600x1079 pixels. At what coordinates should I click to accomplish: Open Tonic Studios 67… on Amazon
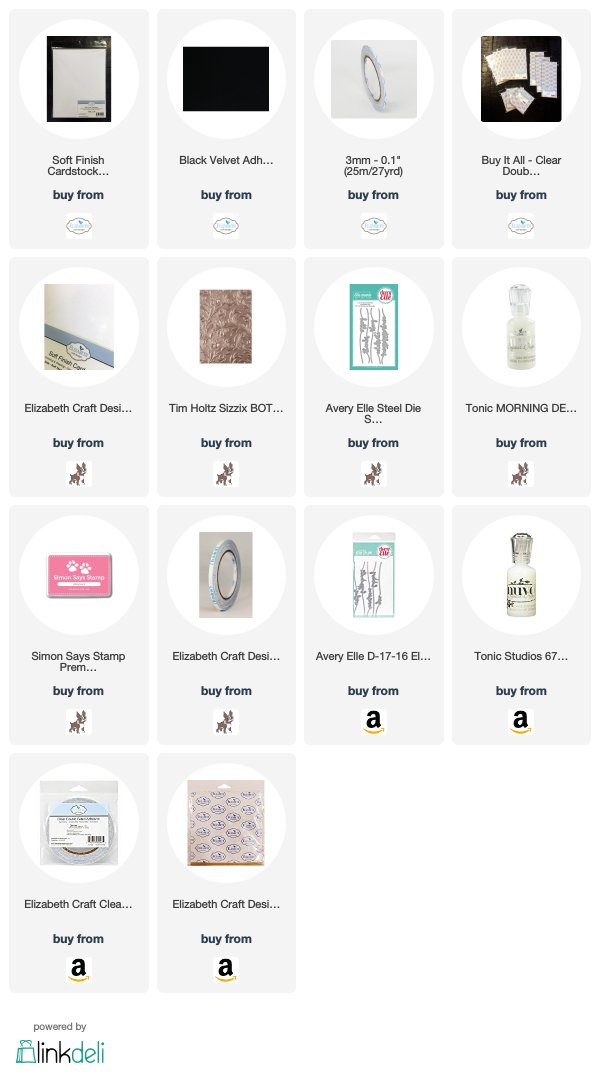click(x=522, y=625)
